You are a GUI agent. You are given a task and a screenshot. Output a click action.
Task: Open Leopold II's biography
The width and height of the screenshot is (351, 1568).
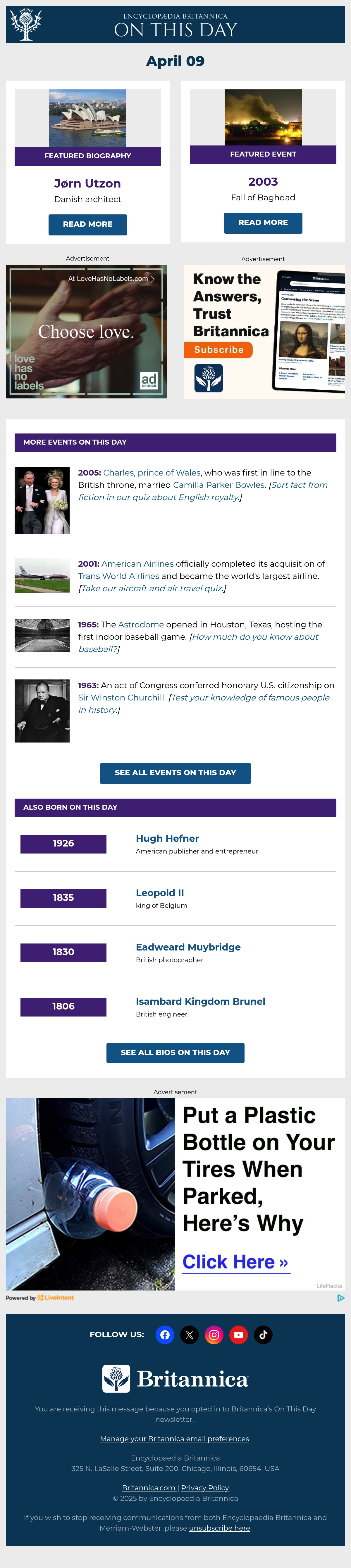[160, 893]
